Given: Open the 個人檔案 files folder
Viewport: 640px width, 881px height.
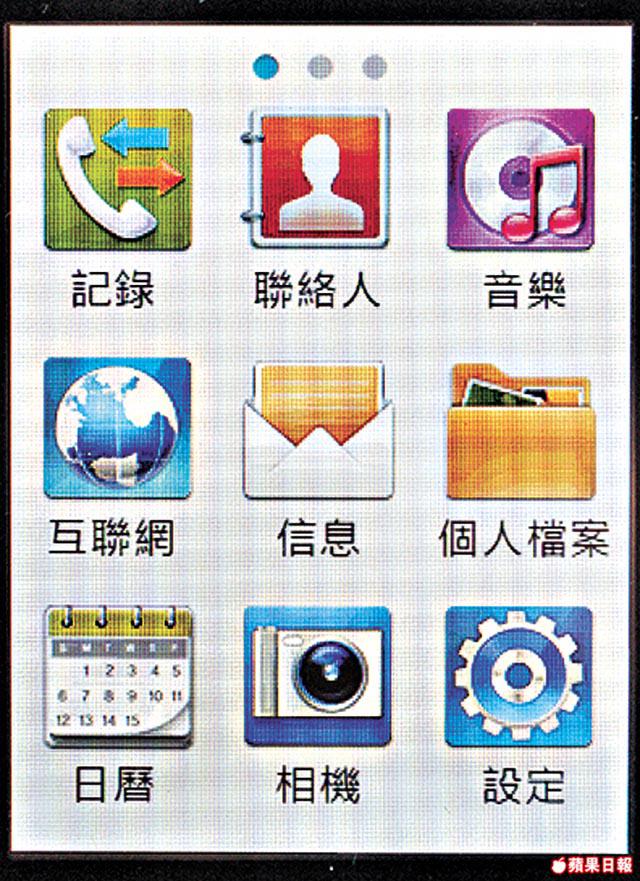Looking at the screenshot, I should [x=520, y=428].
